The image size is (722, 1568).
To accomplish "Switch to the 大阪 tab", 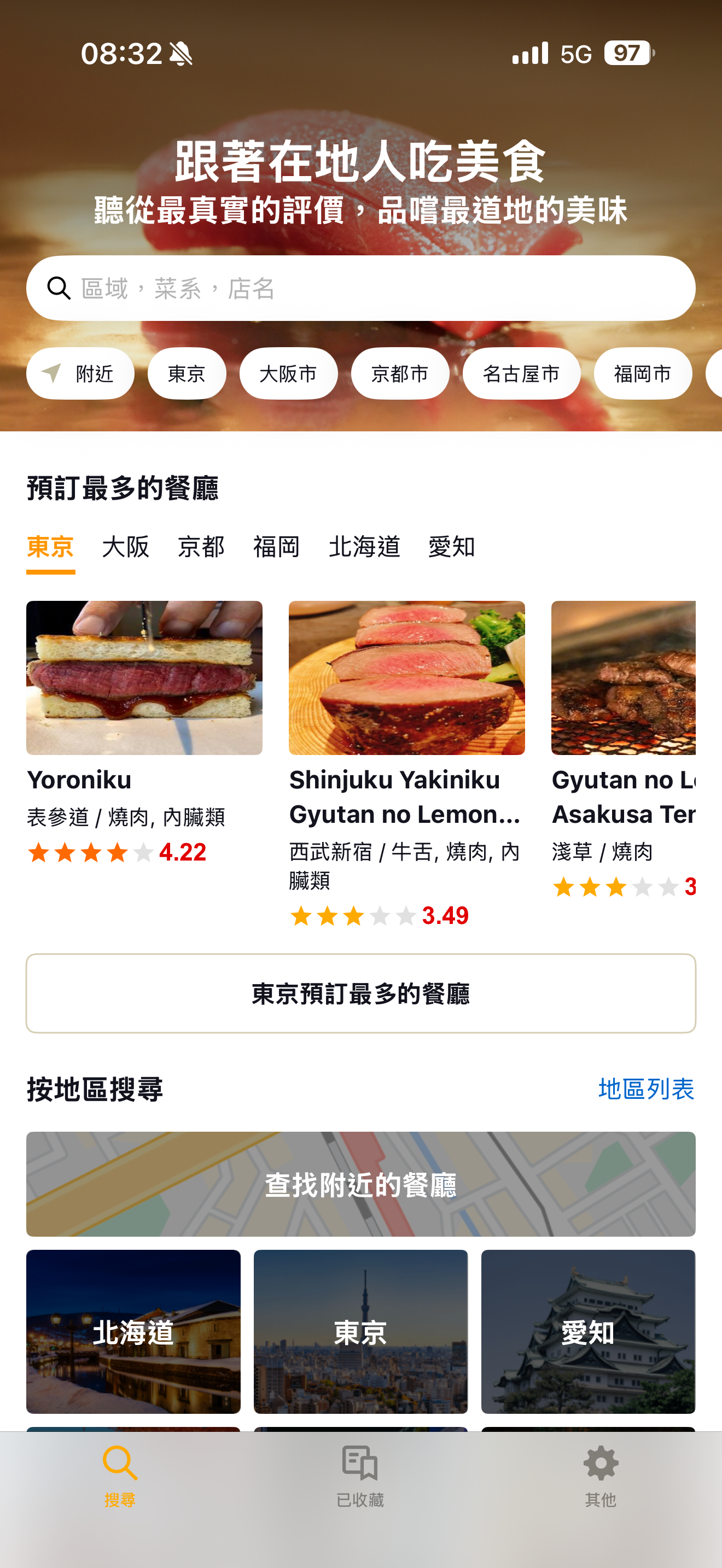I will point(125,547).
